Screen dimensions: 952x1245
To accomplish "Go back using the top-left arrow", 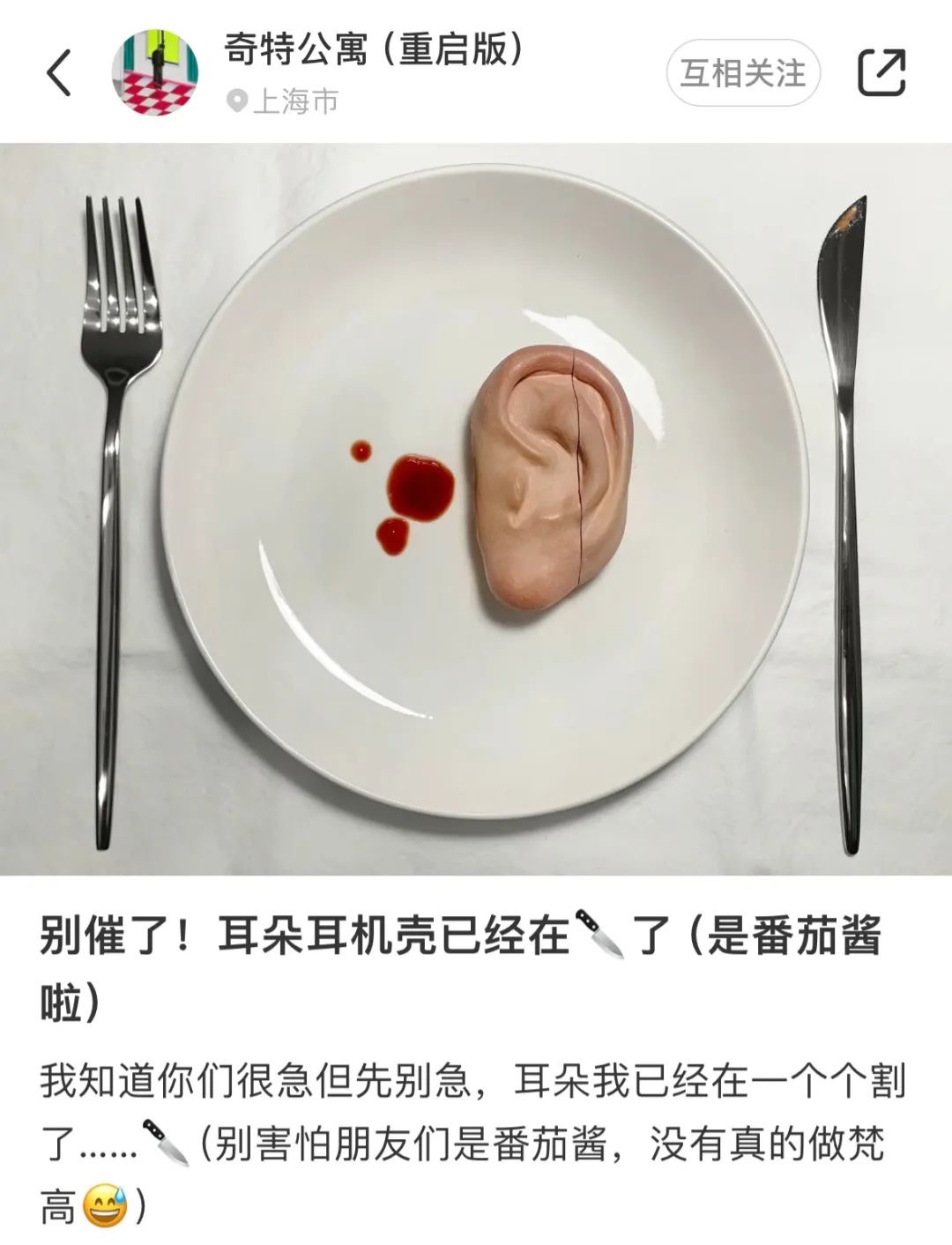I will (59, 73).
